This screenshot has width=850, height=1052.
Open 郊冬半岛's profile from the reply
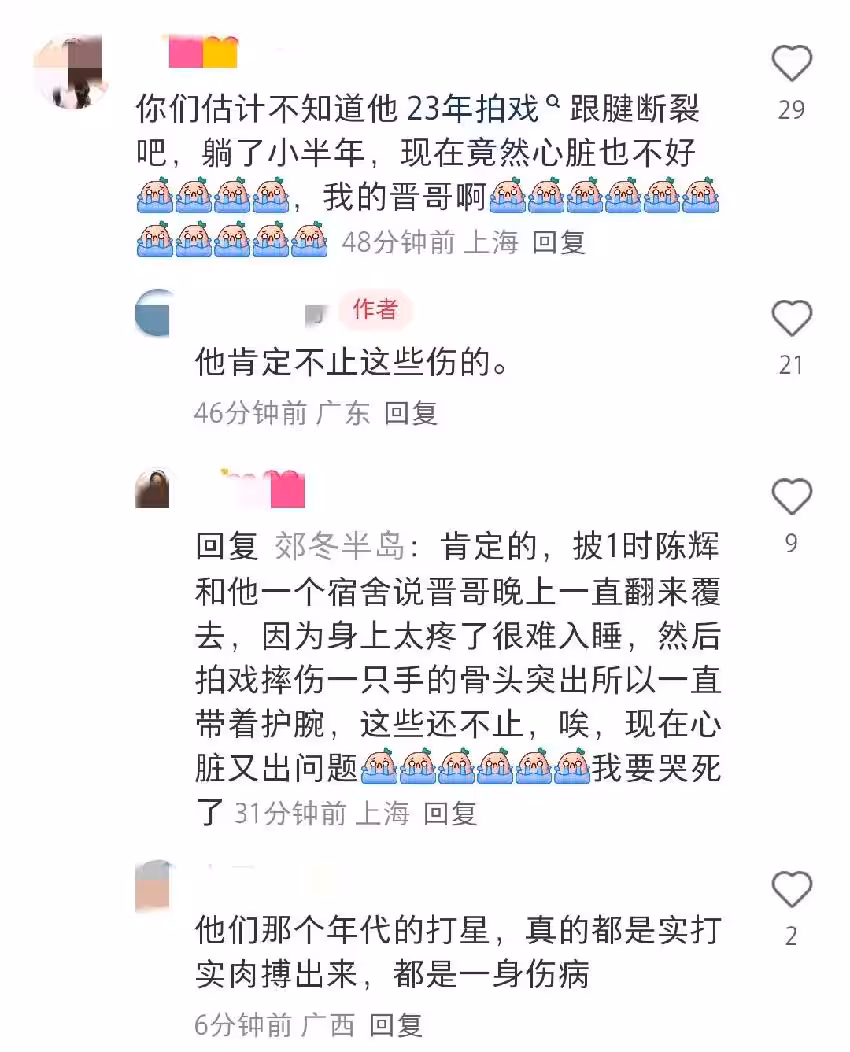[x=338, y=548]
